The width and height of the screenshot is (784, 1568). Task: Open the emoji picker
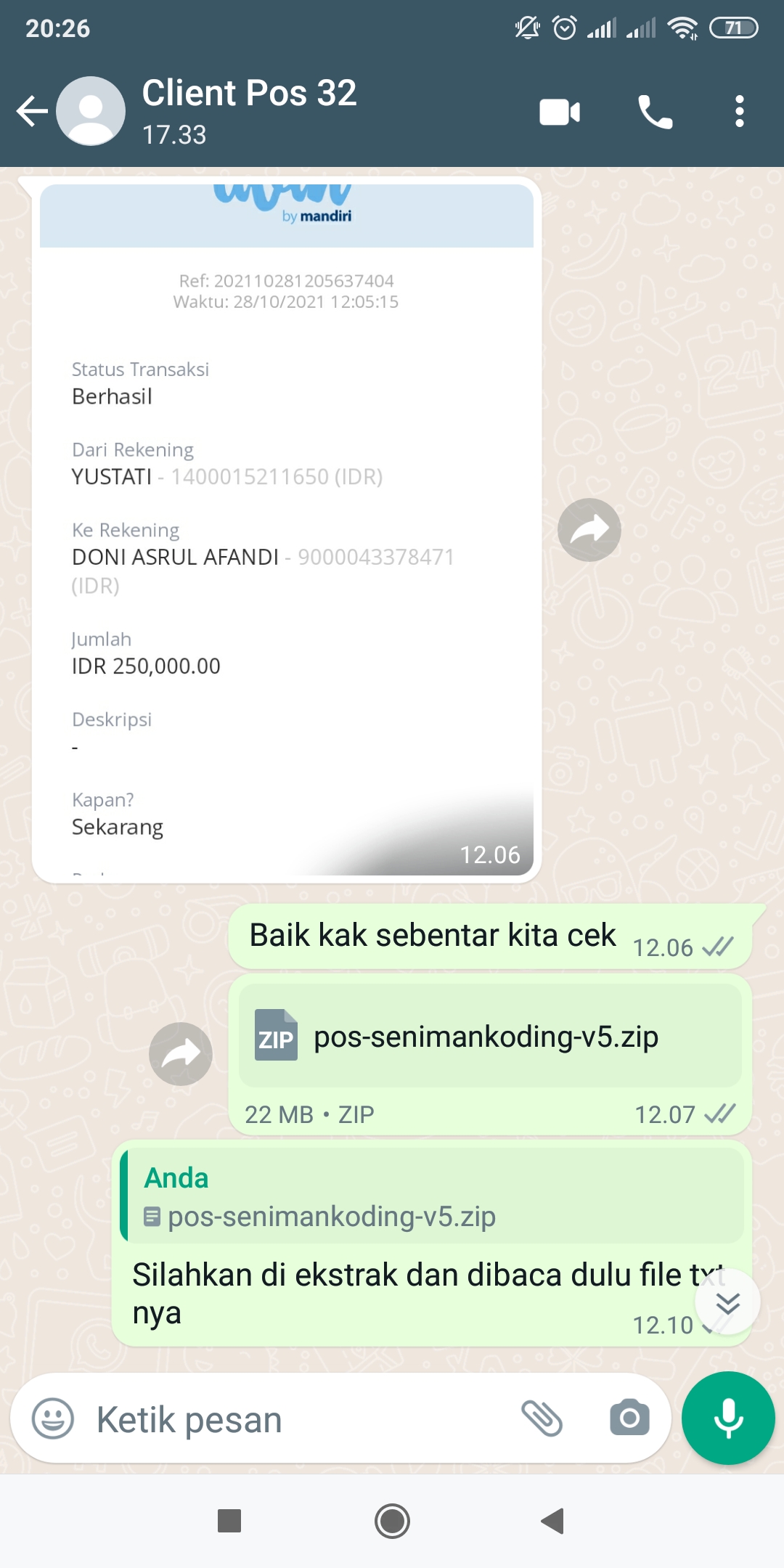click(x=53, y=1418)
